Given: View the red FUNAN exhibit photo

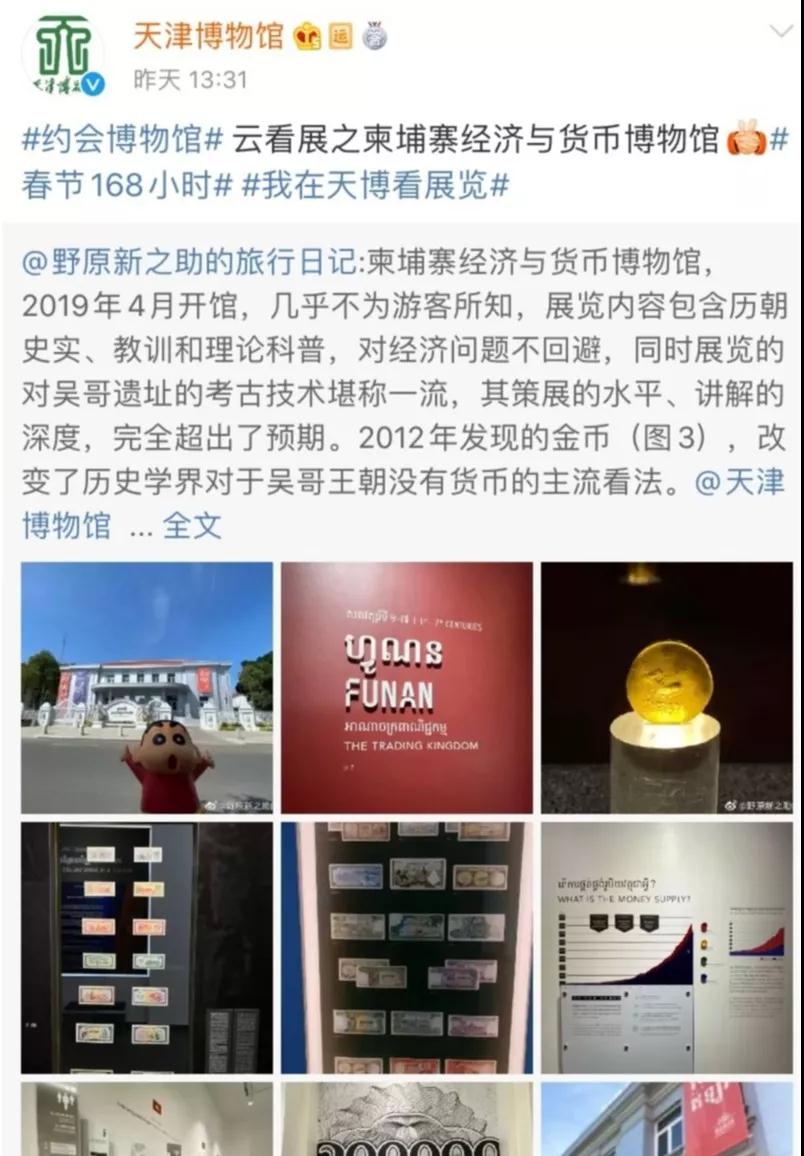Looking at the screenshot, I should tap(406, 687).
